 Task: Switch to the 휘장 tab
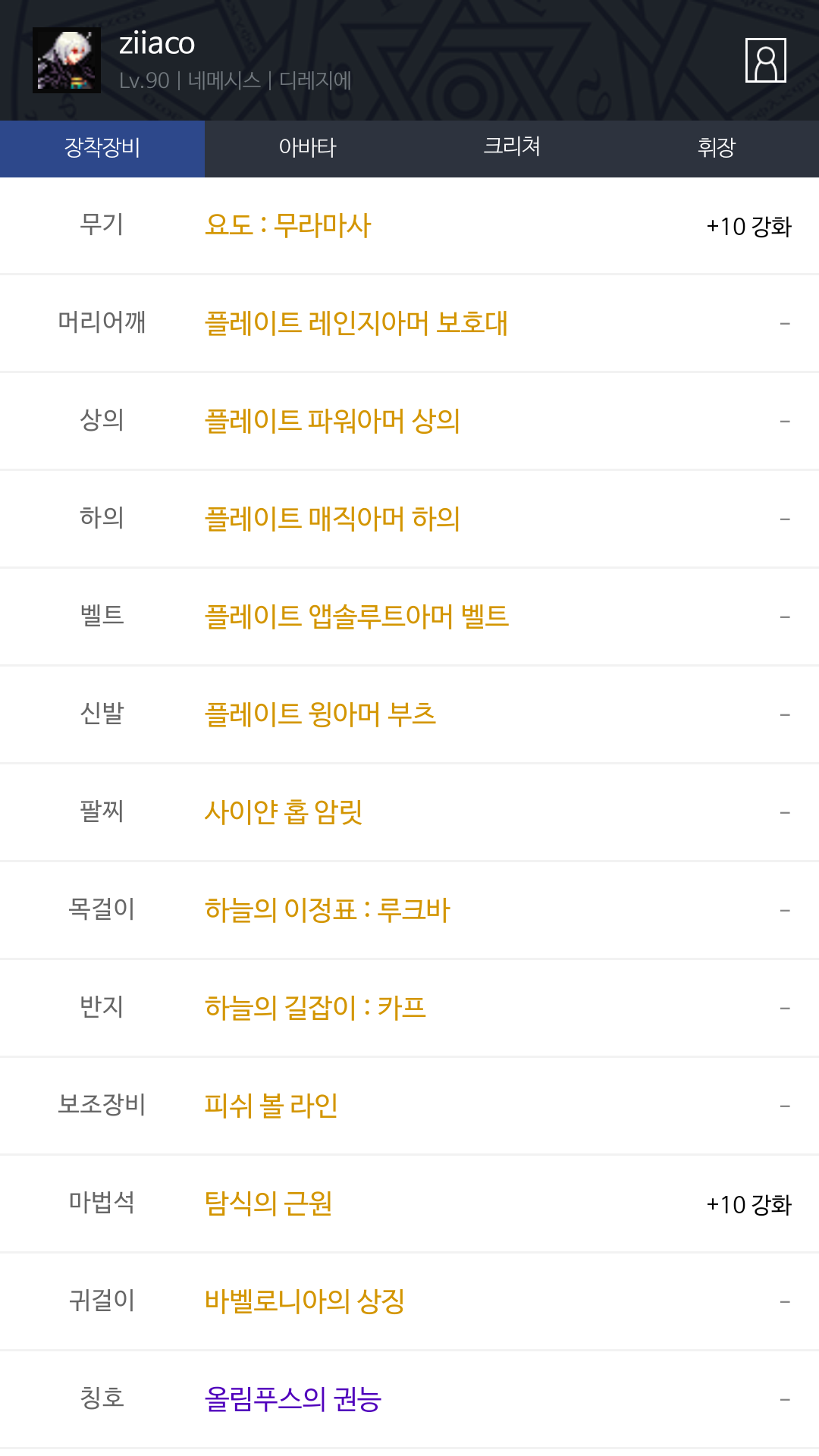point(717,149)
